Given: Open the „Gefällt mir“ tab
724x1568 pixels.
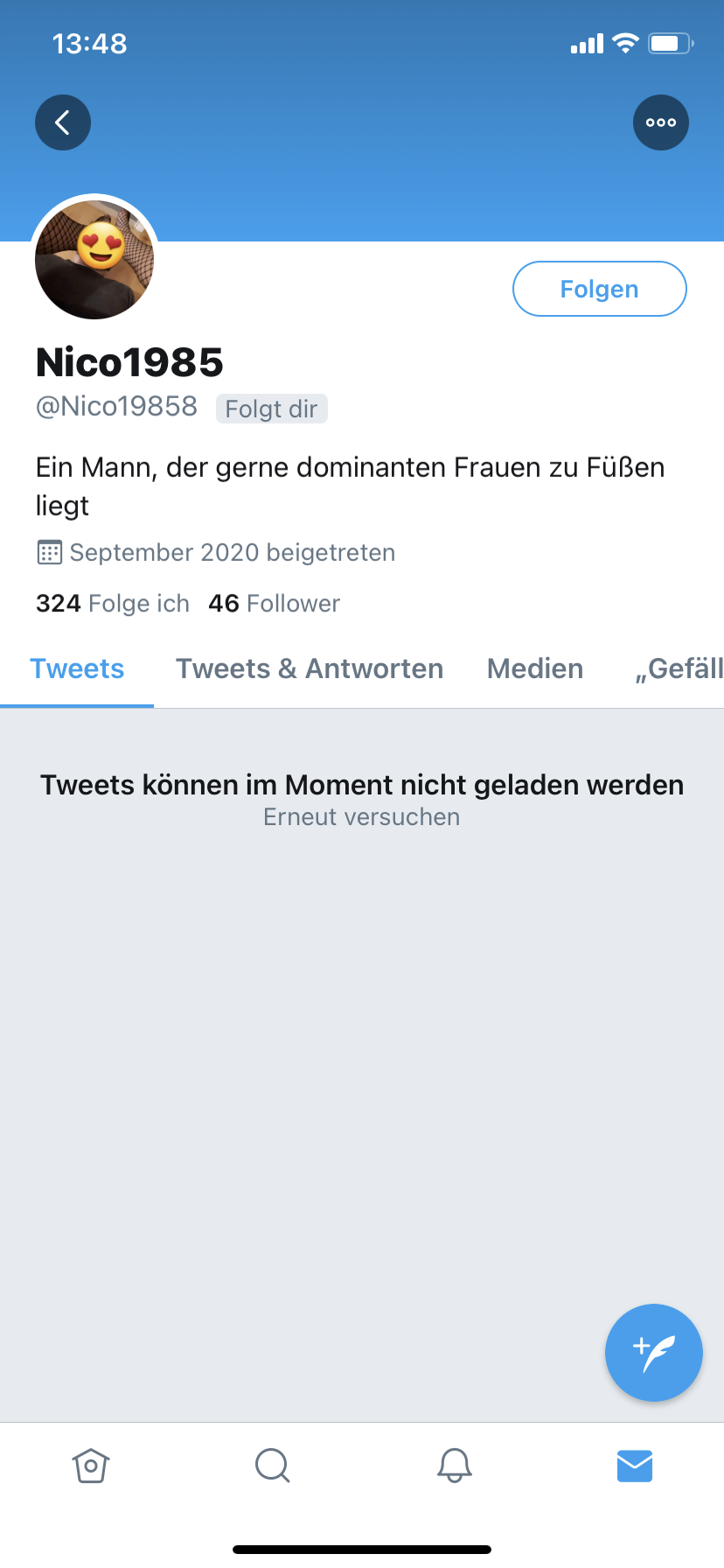Looking at the screenshot, I should click(679, 669).
